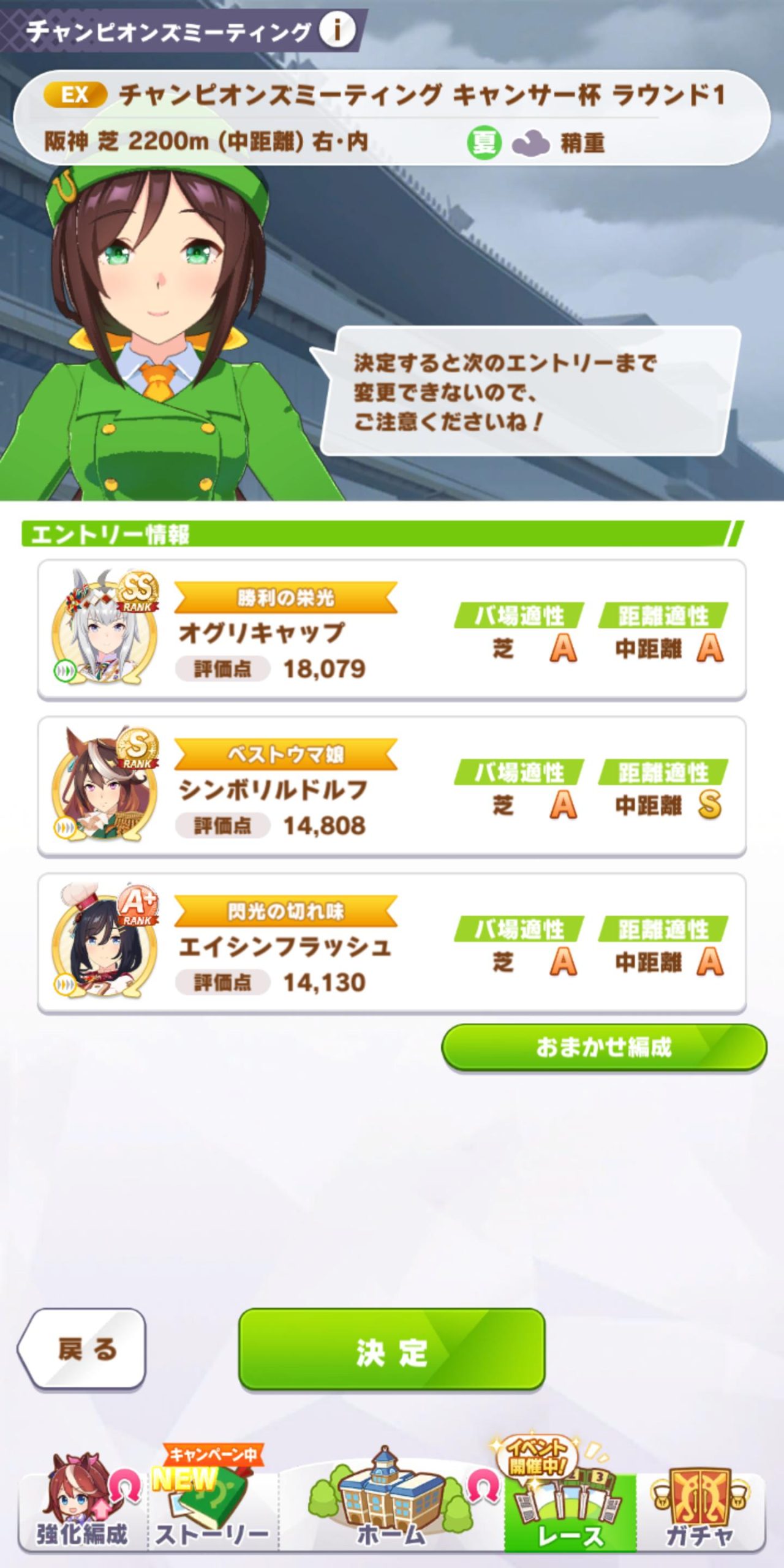The image size is (784, 1568).
Task: Tap the おまかせ編成 auto-formation button
Action: coord(603,1047)
